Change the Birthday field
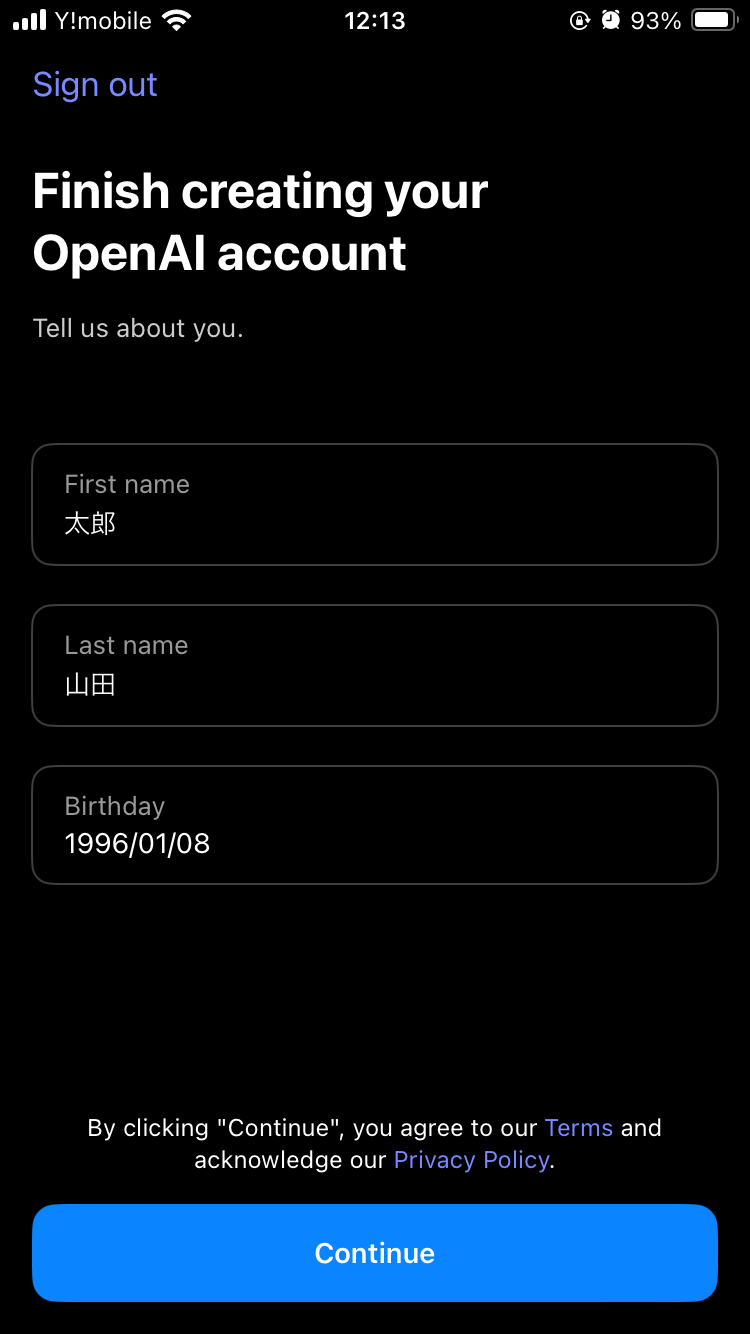The height and width of the screenshot is (1334, 750). tap(375, 825)
